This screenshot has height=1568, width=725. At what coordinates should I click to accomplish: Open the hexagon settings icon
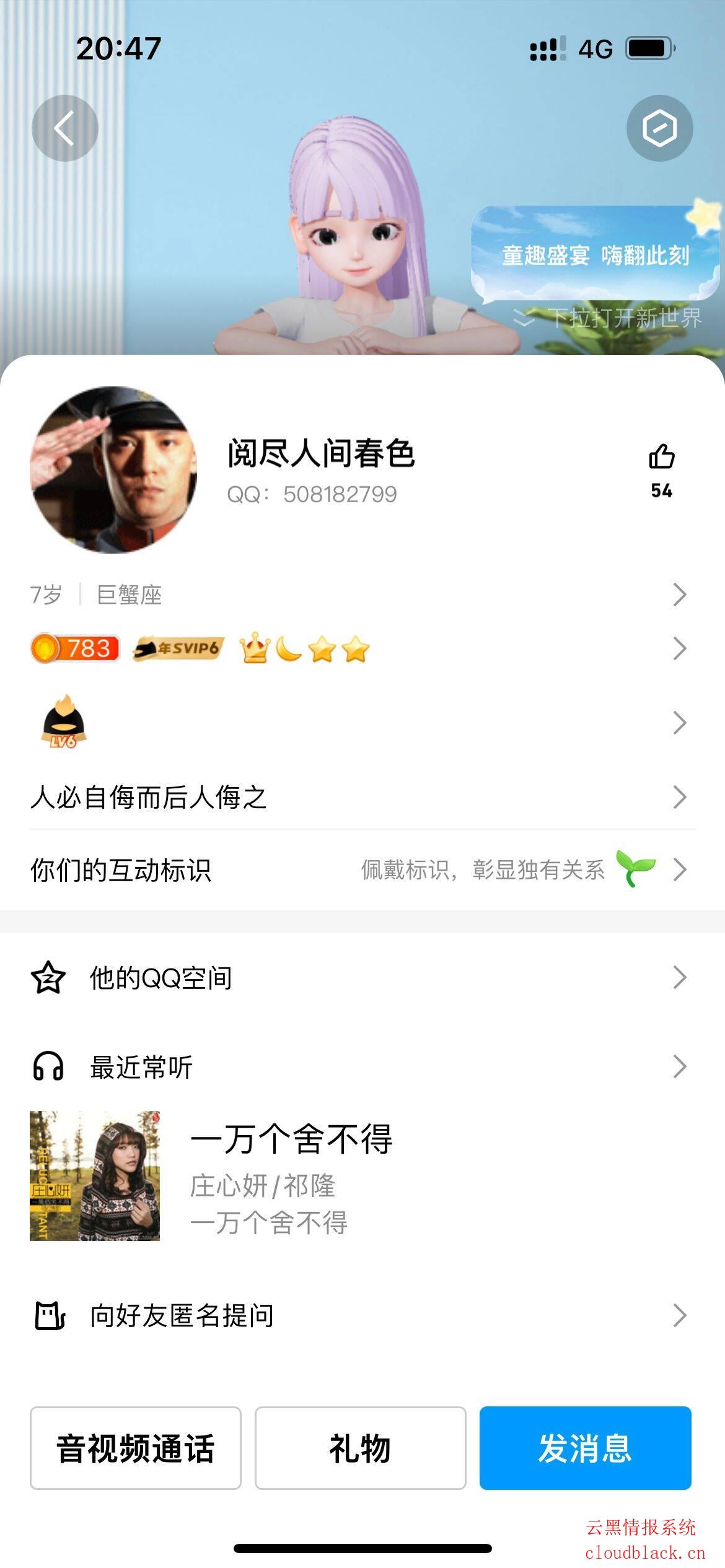(x=659, y=128)
